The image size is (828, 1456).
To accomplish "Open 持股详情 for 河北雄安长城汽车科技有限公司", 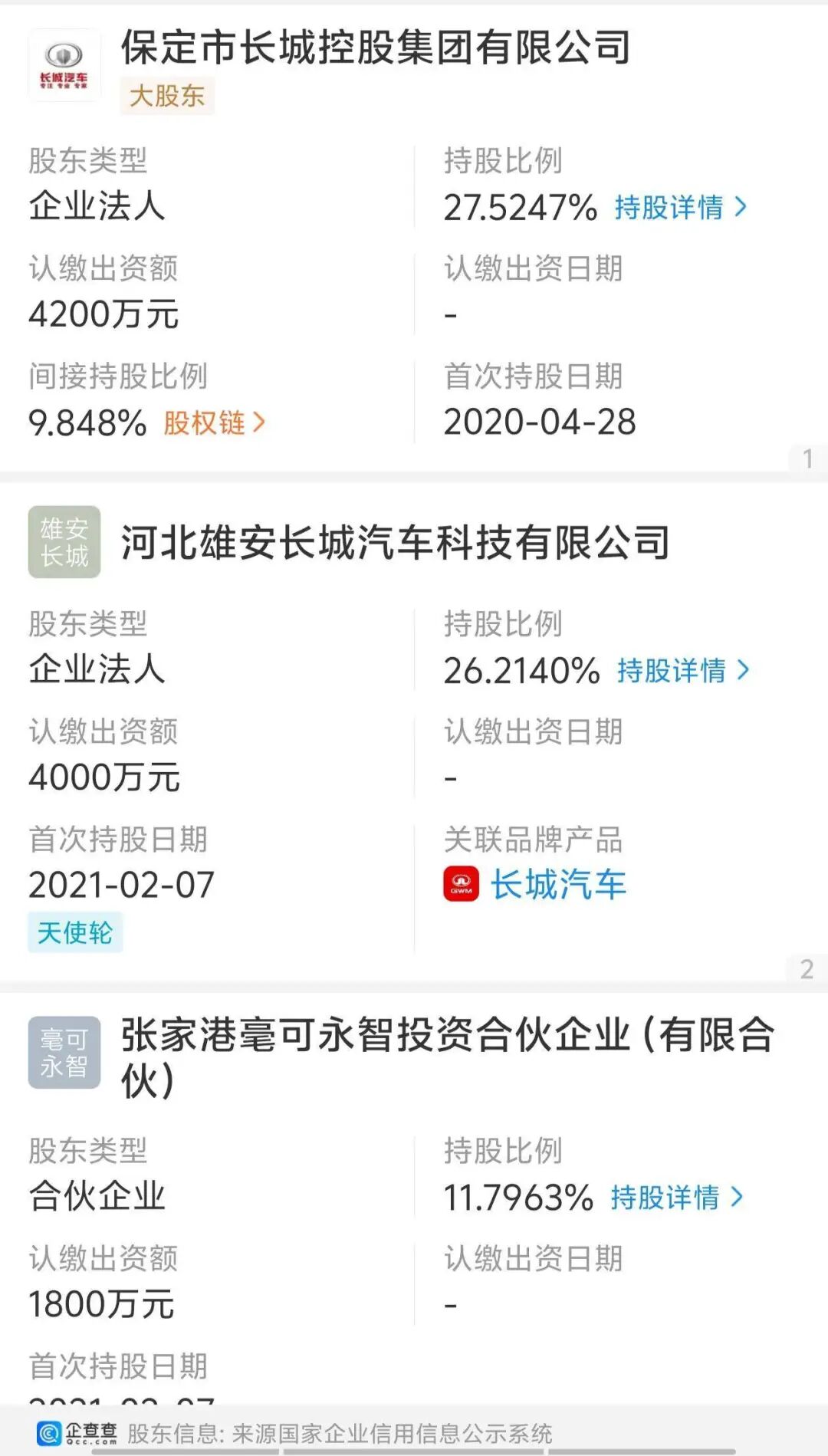I will coord(682,670).
